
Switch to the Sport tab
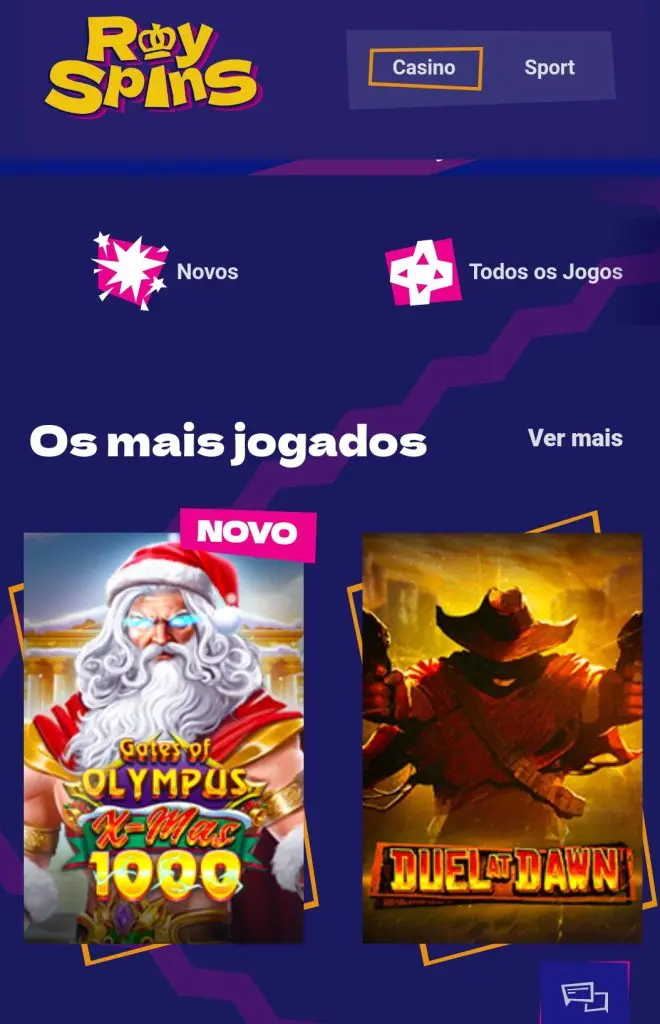tap(549, 68)
